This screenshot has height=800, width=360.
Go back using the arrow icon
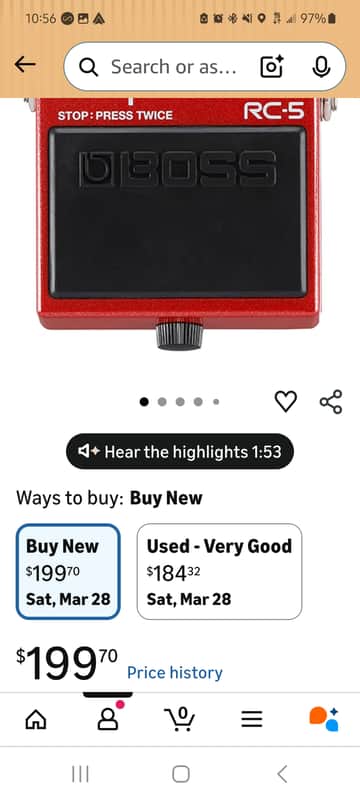pos(25,64)
